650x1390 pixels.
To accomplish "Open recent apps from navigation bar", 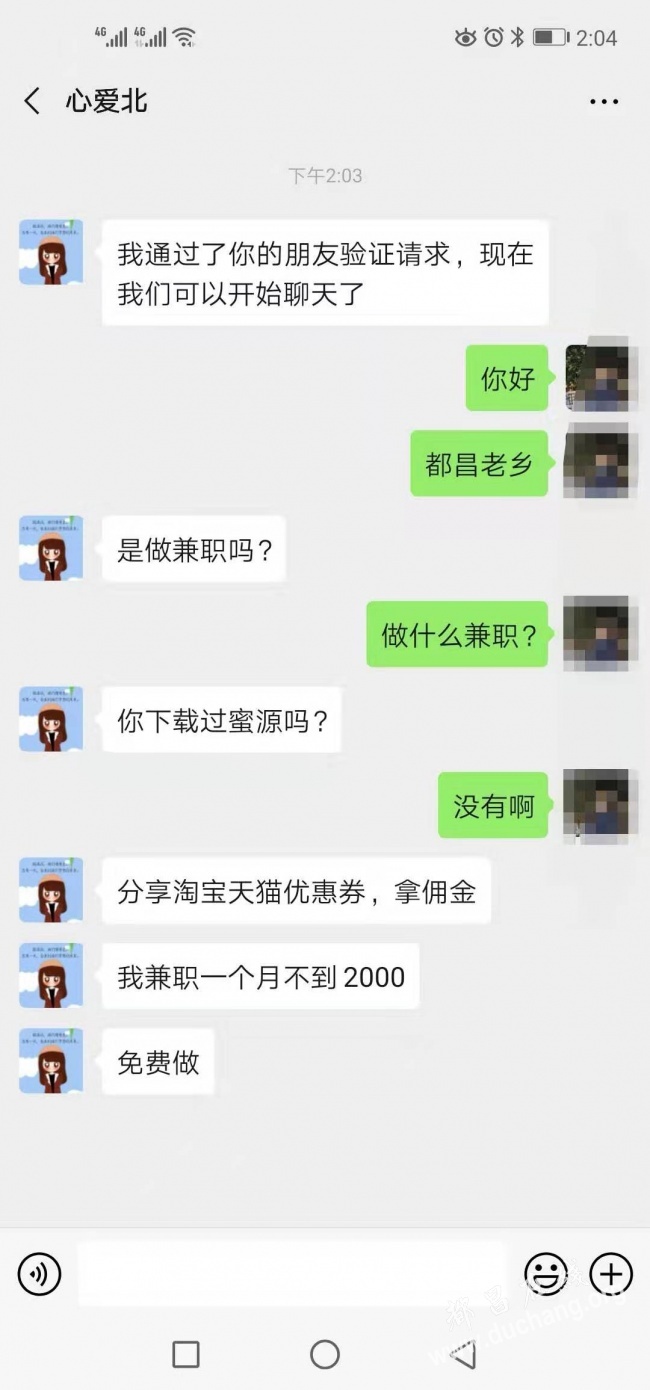I will click(186, 1354).
